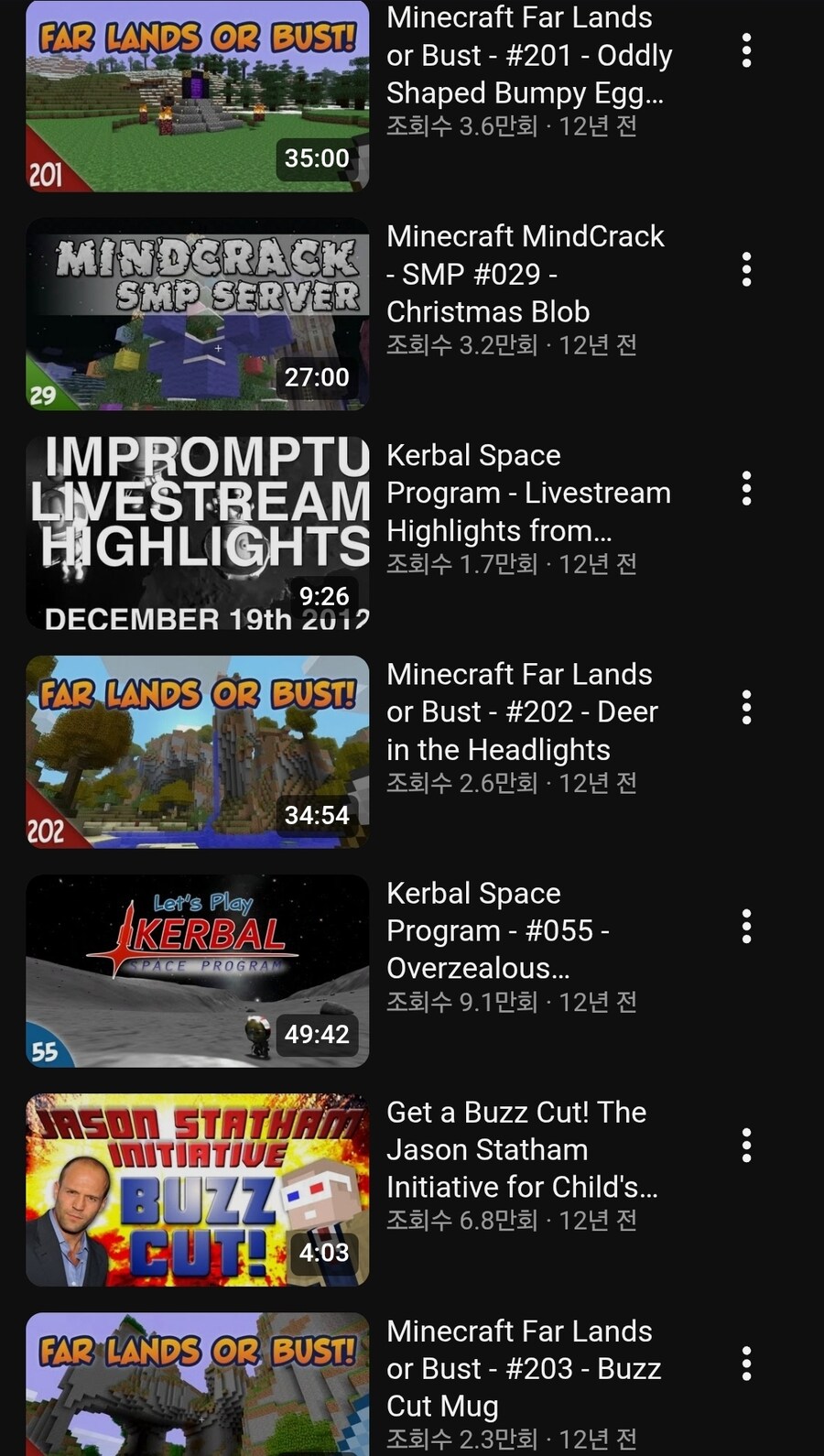This screenshot has height=1456, width=824.
Task: Open more options for Get a Buzz Cut video
Action: point(746,1146)
